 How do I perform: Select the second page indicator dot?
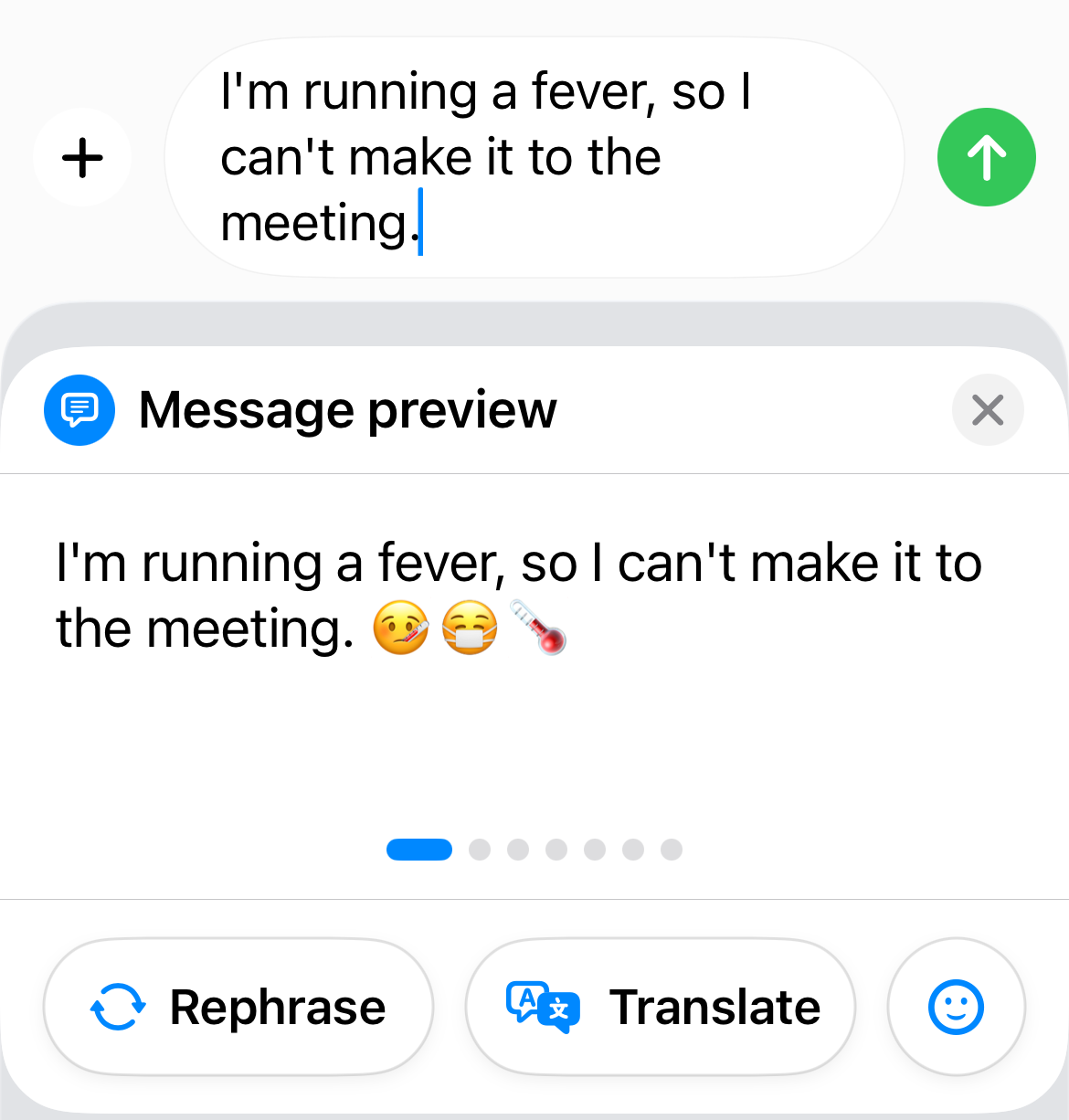point(480,850)
